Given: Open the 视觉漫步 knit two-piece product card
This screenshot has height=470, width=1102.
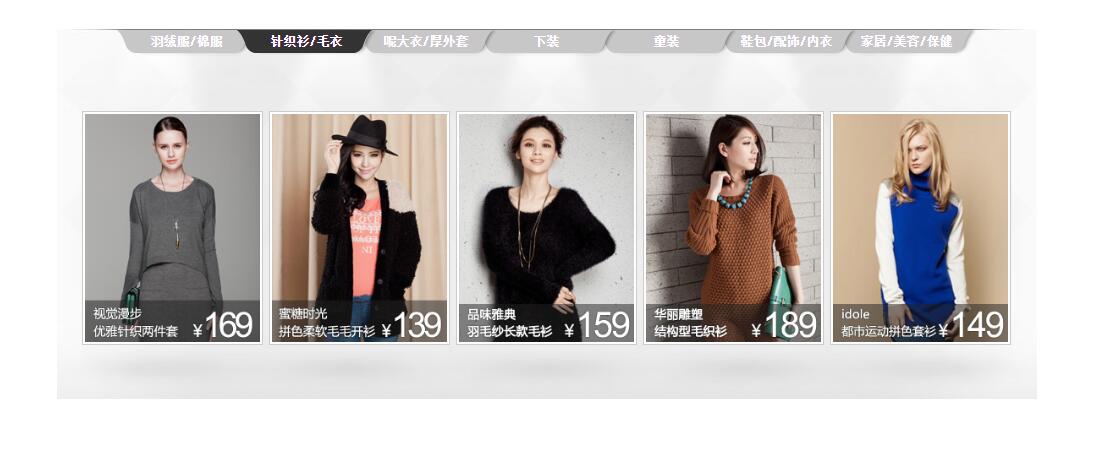Looking at the screenshot, I should [172, 227].
